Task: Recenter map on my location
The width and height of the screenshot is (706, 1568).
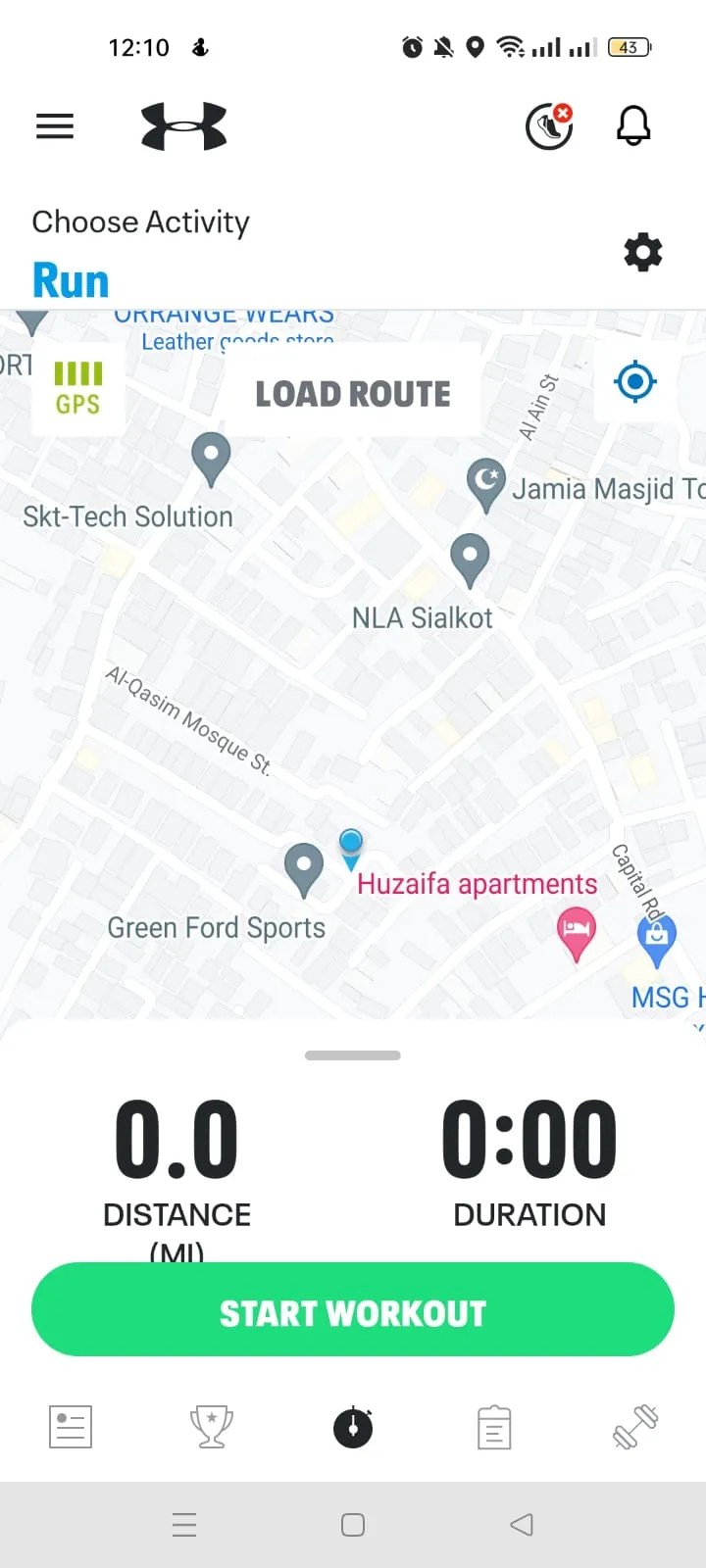Action: [x=634, y=382]
